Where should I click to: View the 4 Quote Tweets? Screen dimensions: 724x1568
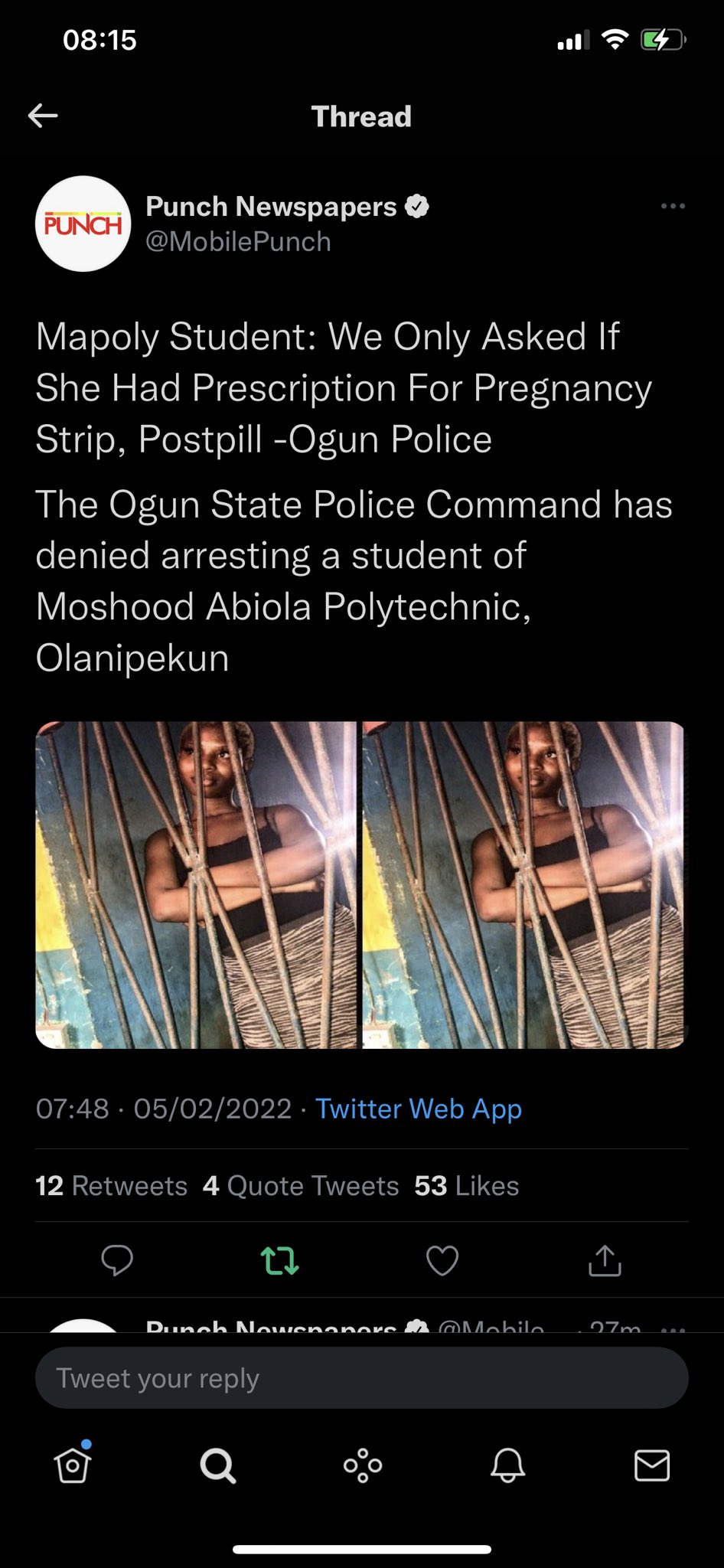click(301, 1186)
